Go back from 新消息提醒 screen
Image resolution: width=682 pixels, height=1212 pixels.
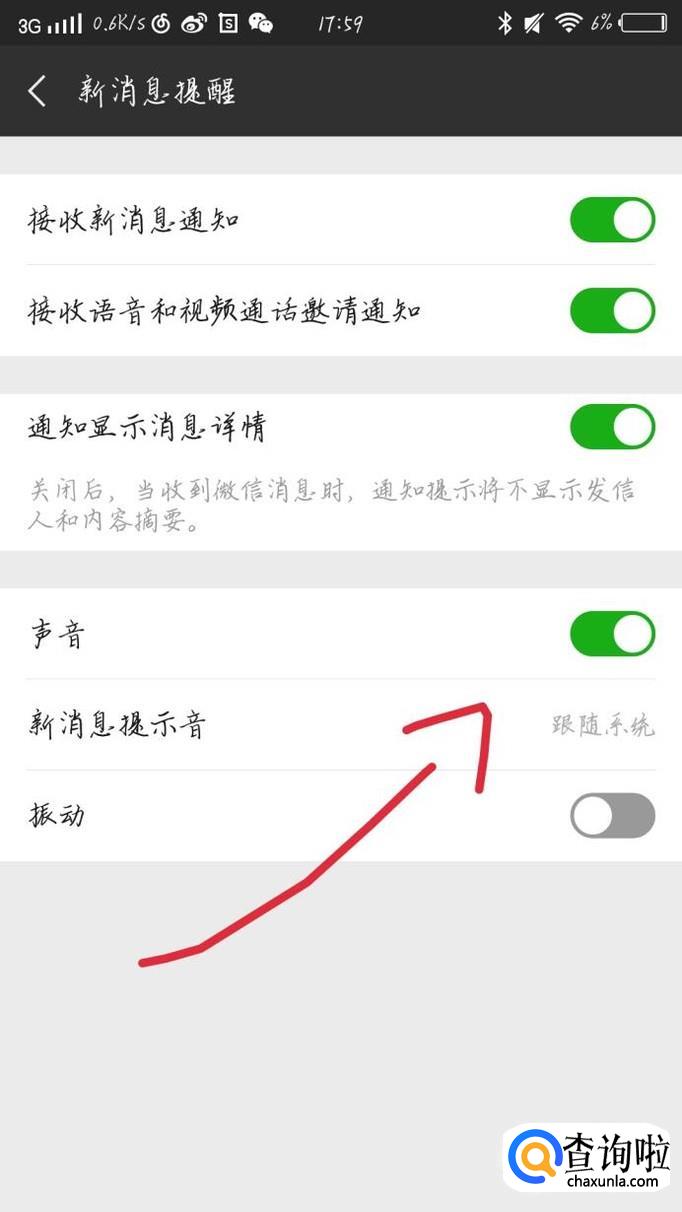pos(37,91)
